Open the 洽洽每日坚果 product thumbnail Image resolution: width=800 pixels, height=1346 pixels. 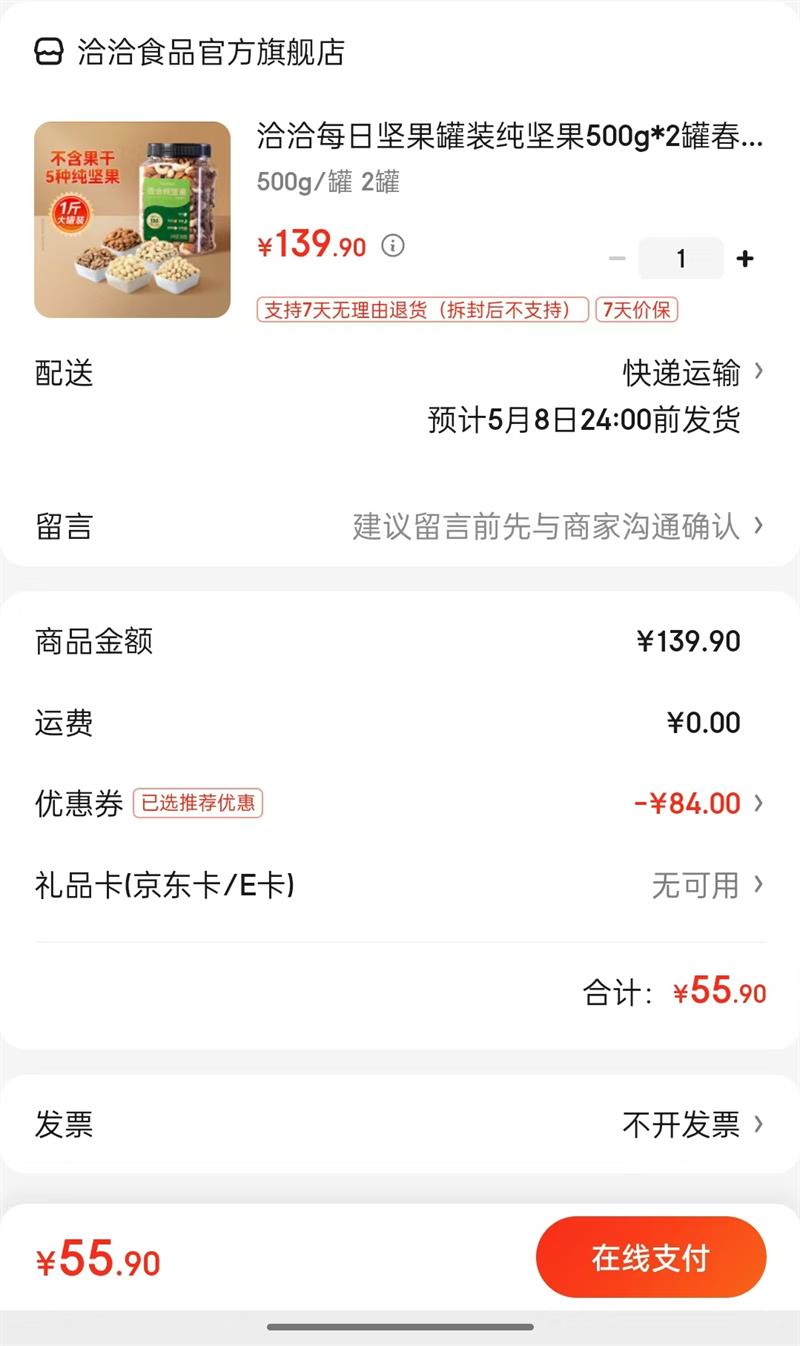coord(132,220)
